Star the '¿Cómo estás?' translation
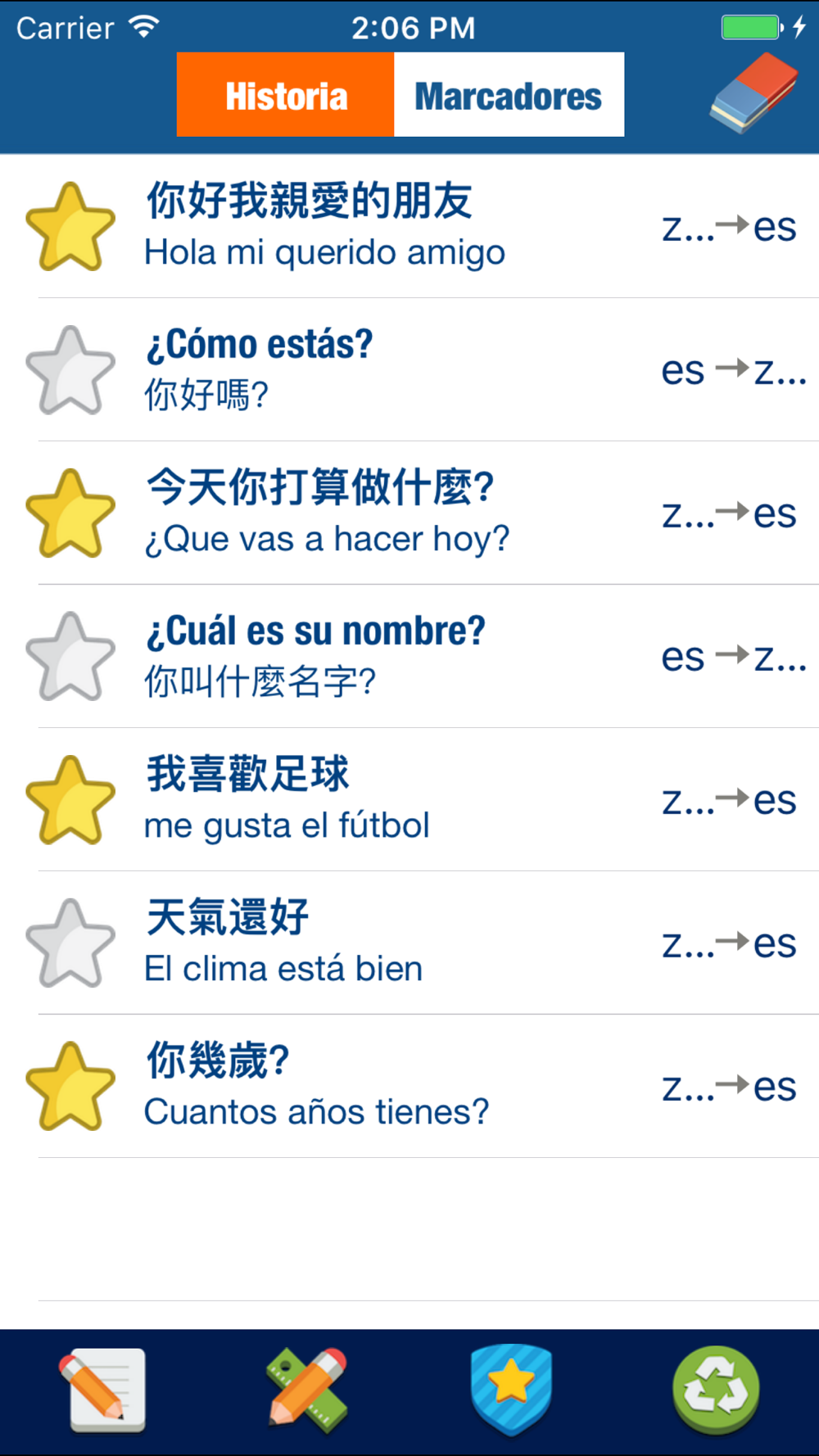This screenshot has width=819, height=1456. click(70, 370)
